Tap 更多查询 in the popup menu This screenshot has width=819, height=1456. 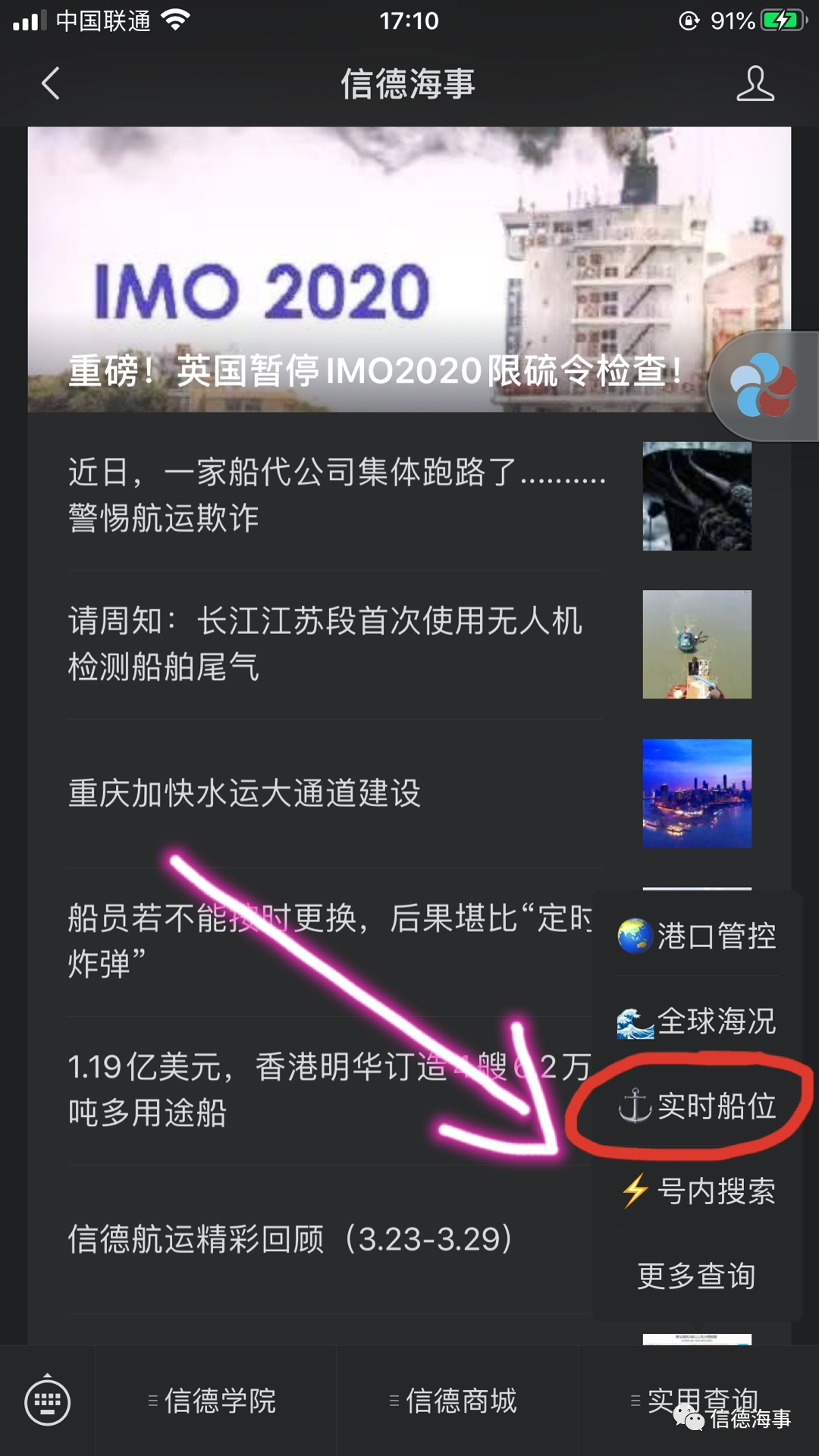(696, 1276)
